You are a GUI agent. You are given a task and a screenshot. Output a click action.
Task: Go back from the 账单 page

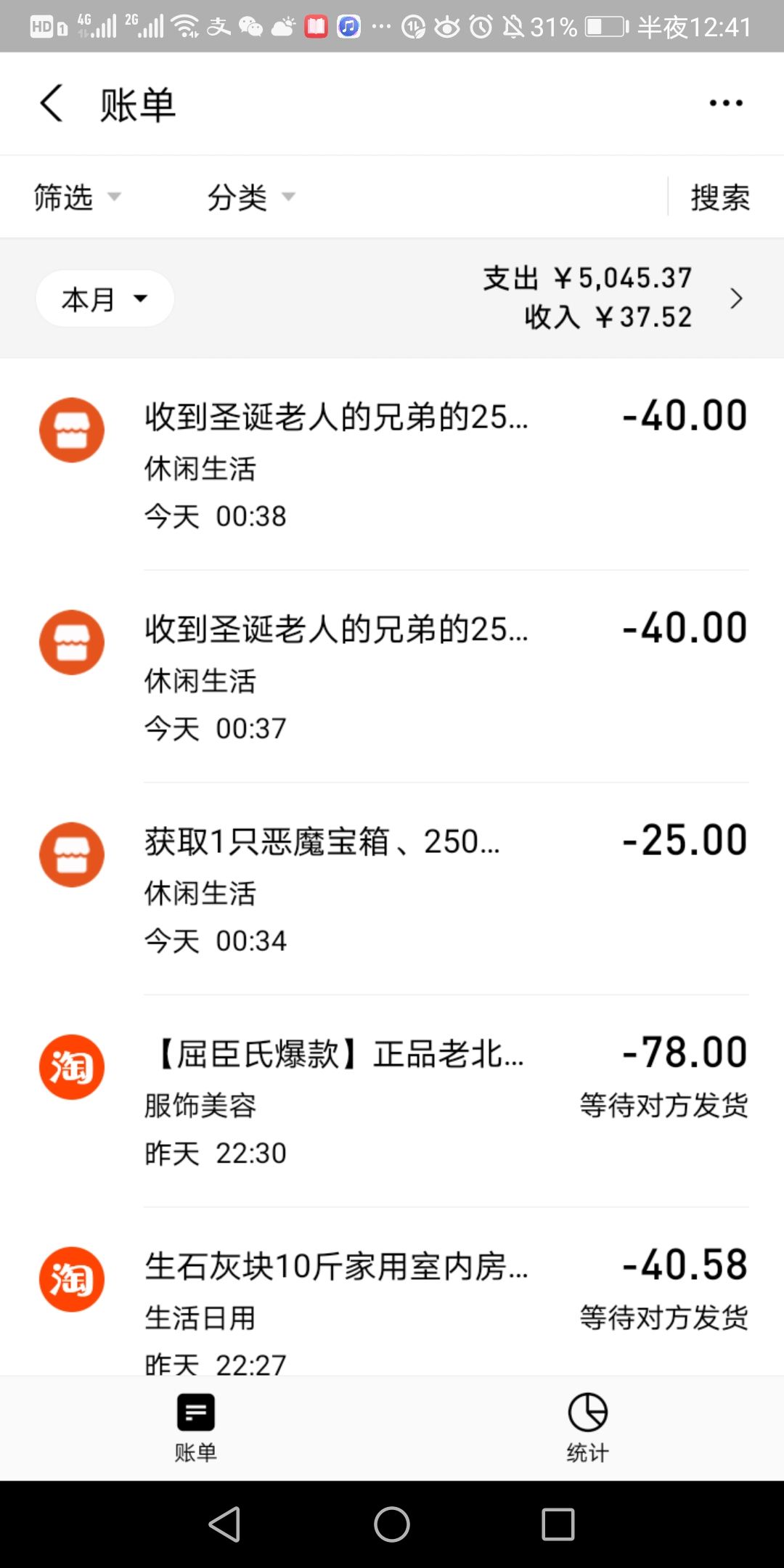(51, 103)
